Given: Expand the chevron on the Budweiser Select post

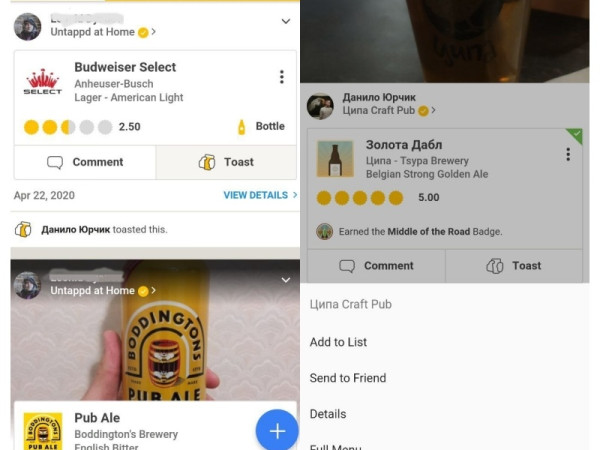Looking at the screenshot, I should pos(284,21).
